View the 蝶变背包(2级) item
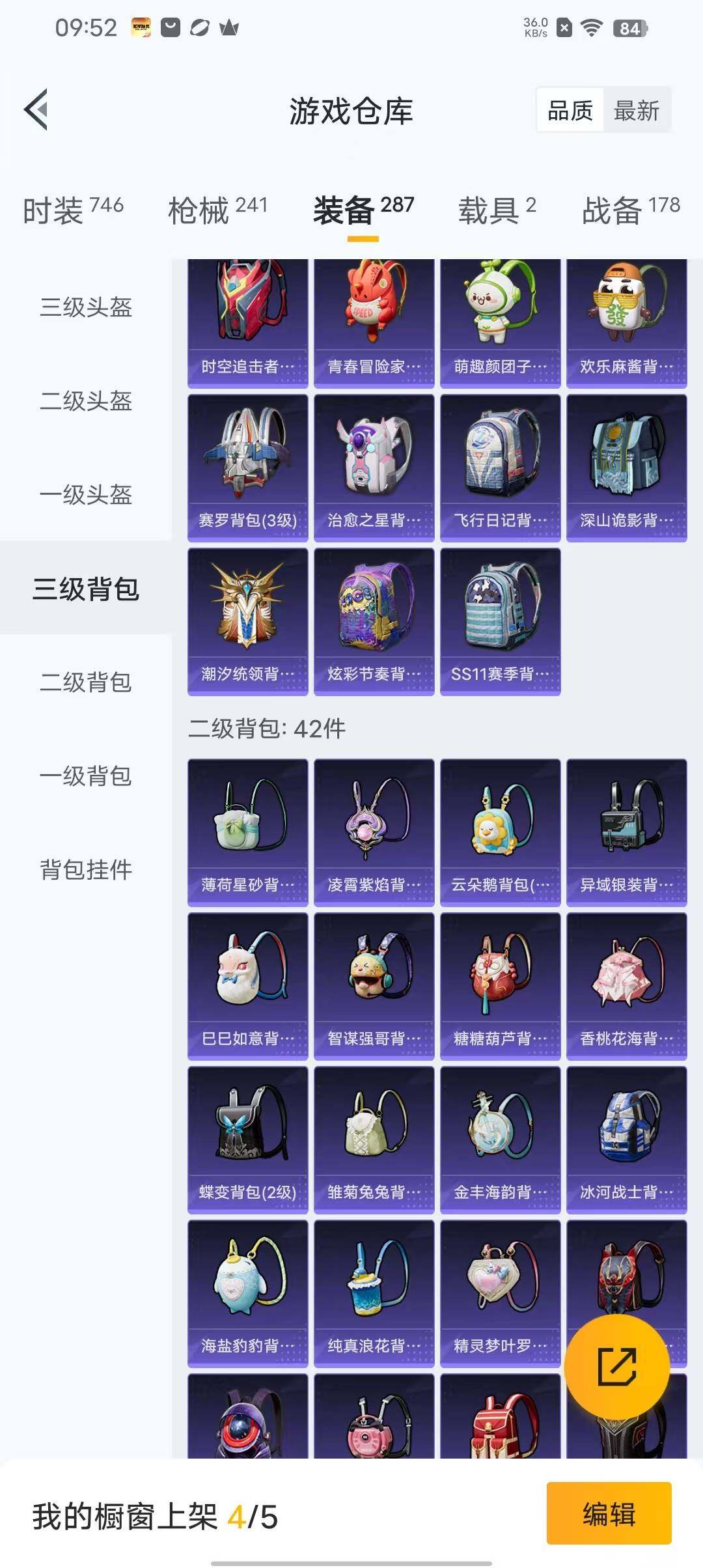Screen dimensions: 703x1568 [247, 1140]
